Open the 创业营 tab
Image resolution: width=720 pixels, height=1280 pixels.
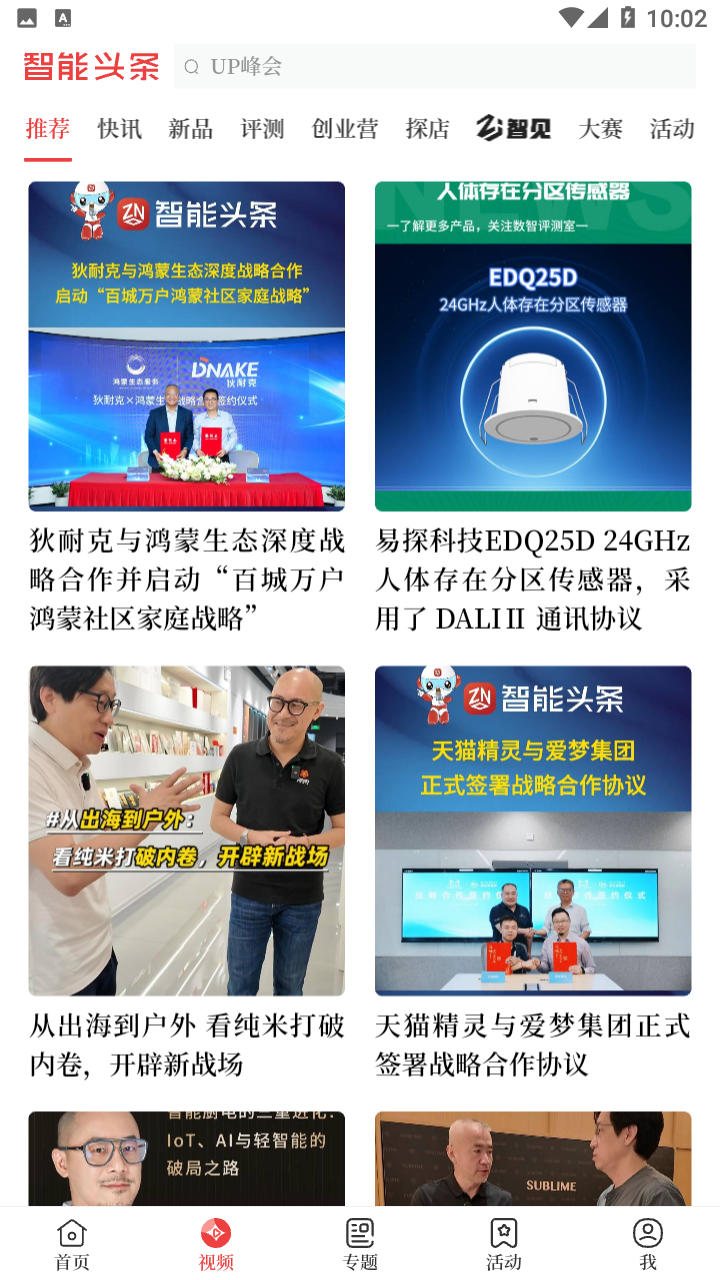pos(345,129)
